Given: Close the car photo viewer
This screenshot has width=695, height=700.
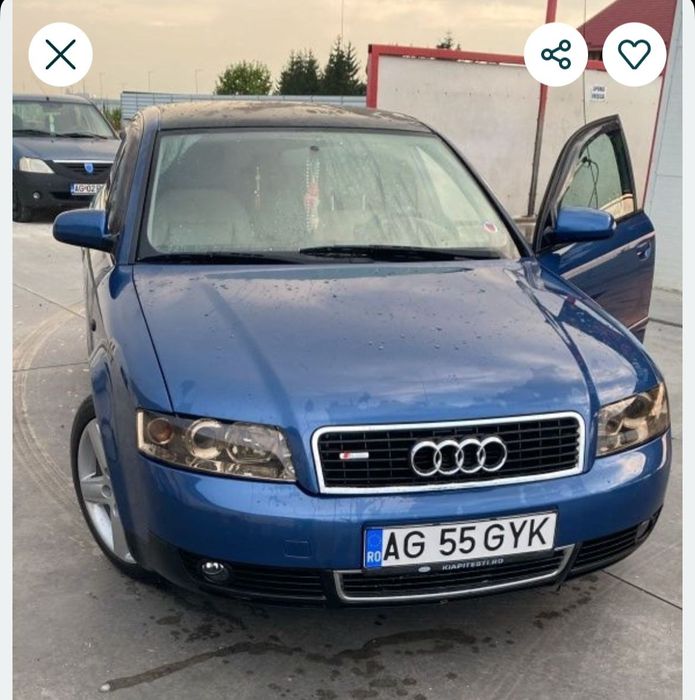Looking at the screenshot, I should 60,54.
